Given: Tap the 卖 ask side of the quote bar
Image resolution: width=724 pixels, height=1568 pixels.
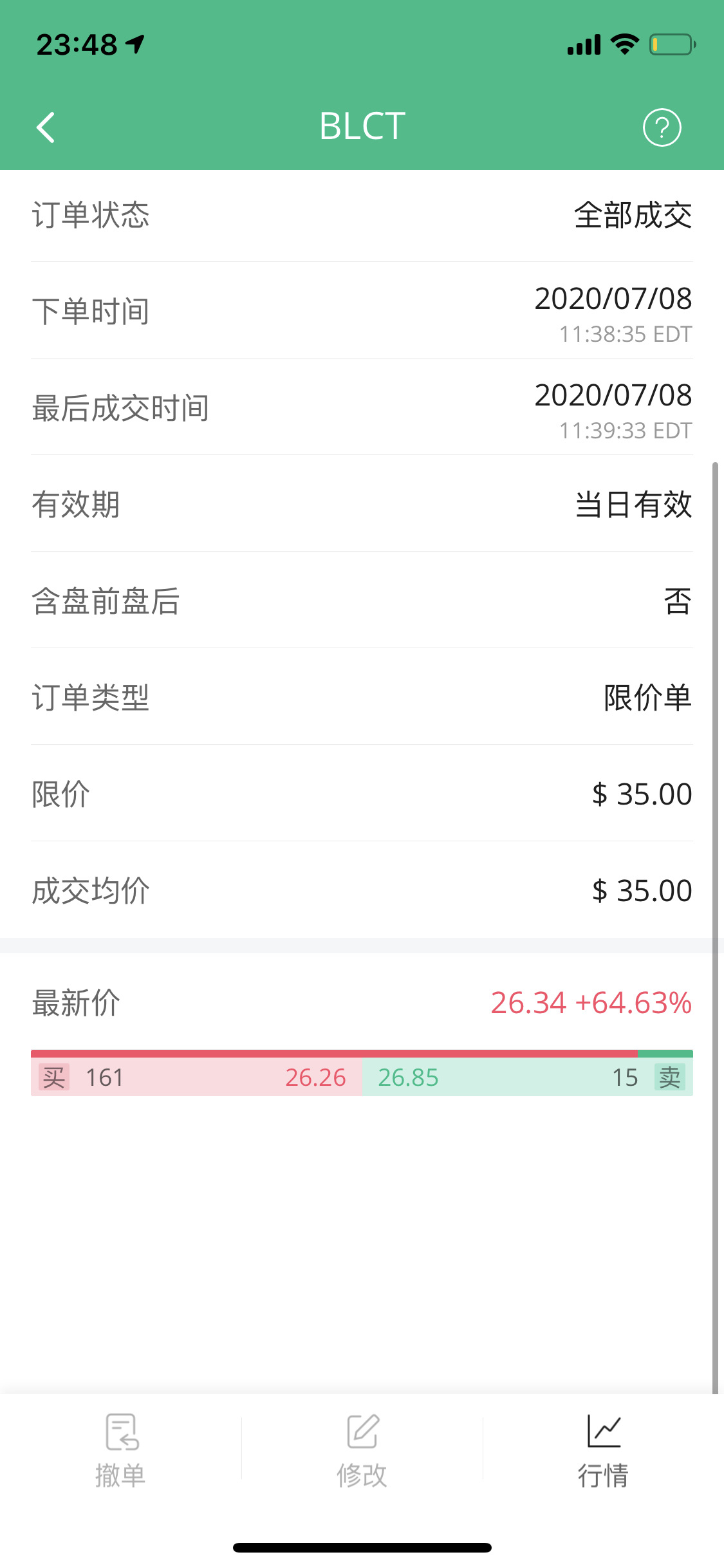Looking at the screenshot, I should pos(528,1077).
